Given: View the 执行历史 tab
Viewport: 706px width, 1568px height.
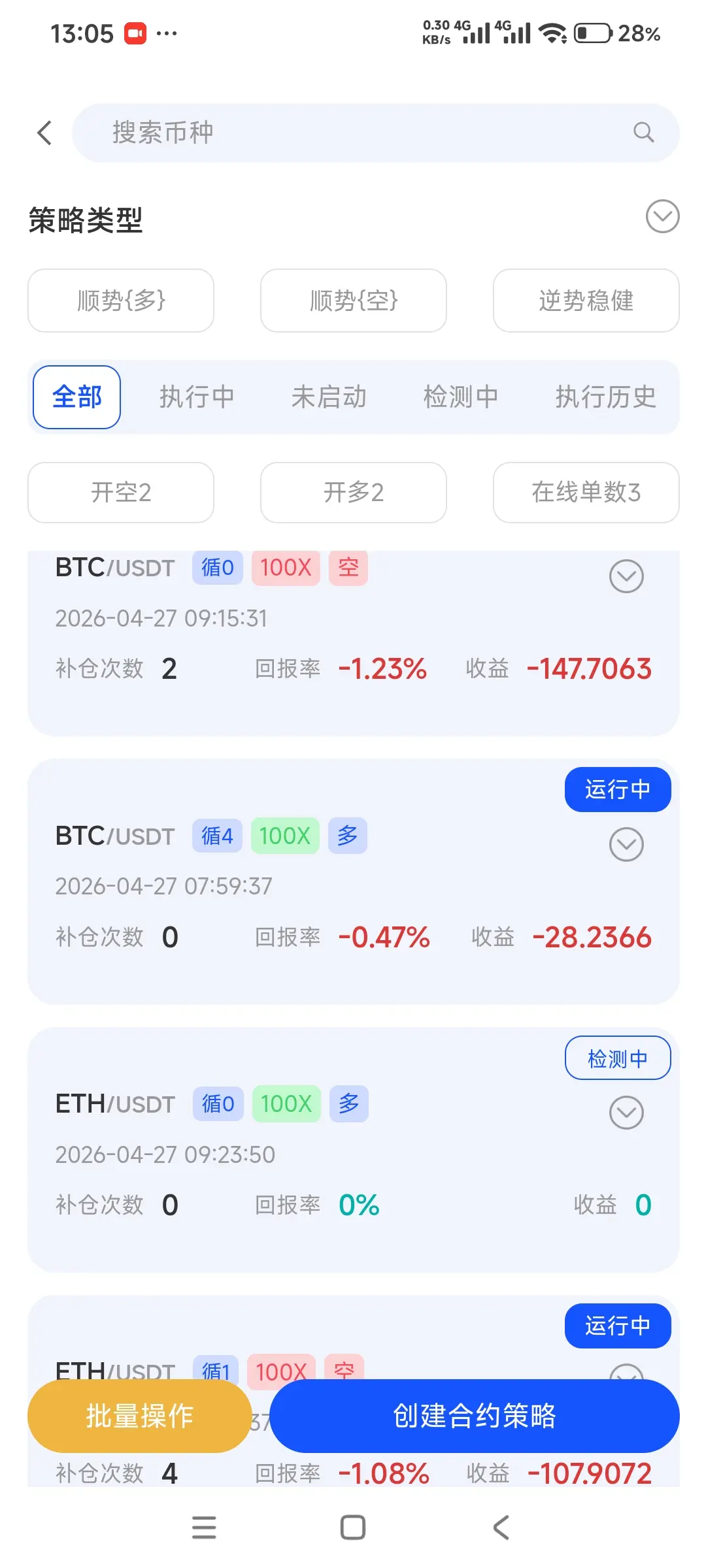Looking at the screenshot, I should 606,397.
